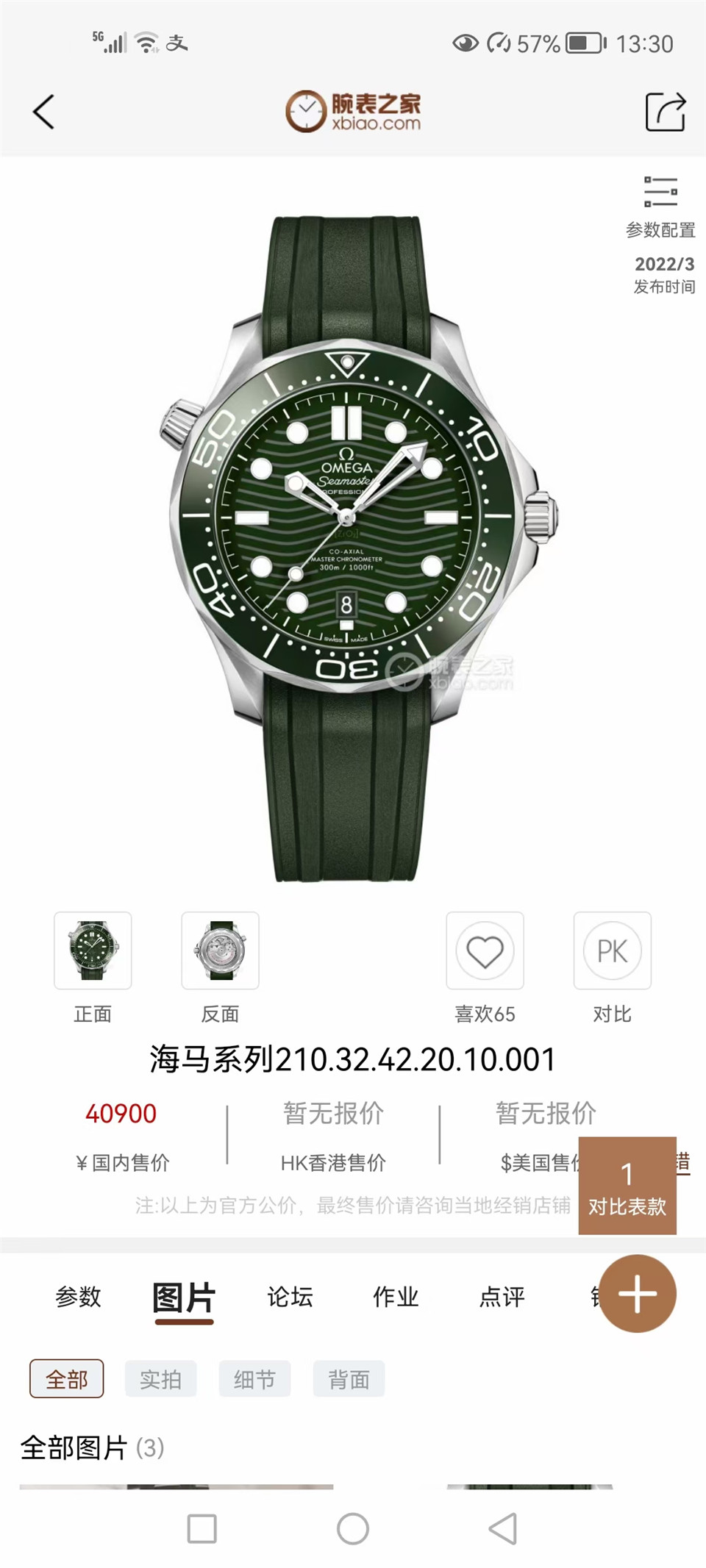Filter images by 背面
The image size is (706, 1568).
pos(349,1379)
